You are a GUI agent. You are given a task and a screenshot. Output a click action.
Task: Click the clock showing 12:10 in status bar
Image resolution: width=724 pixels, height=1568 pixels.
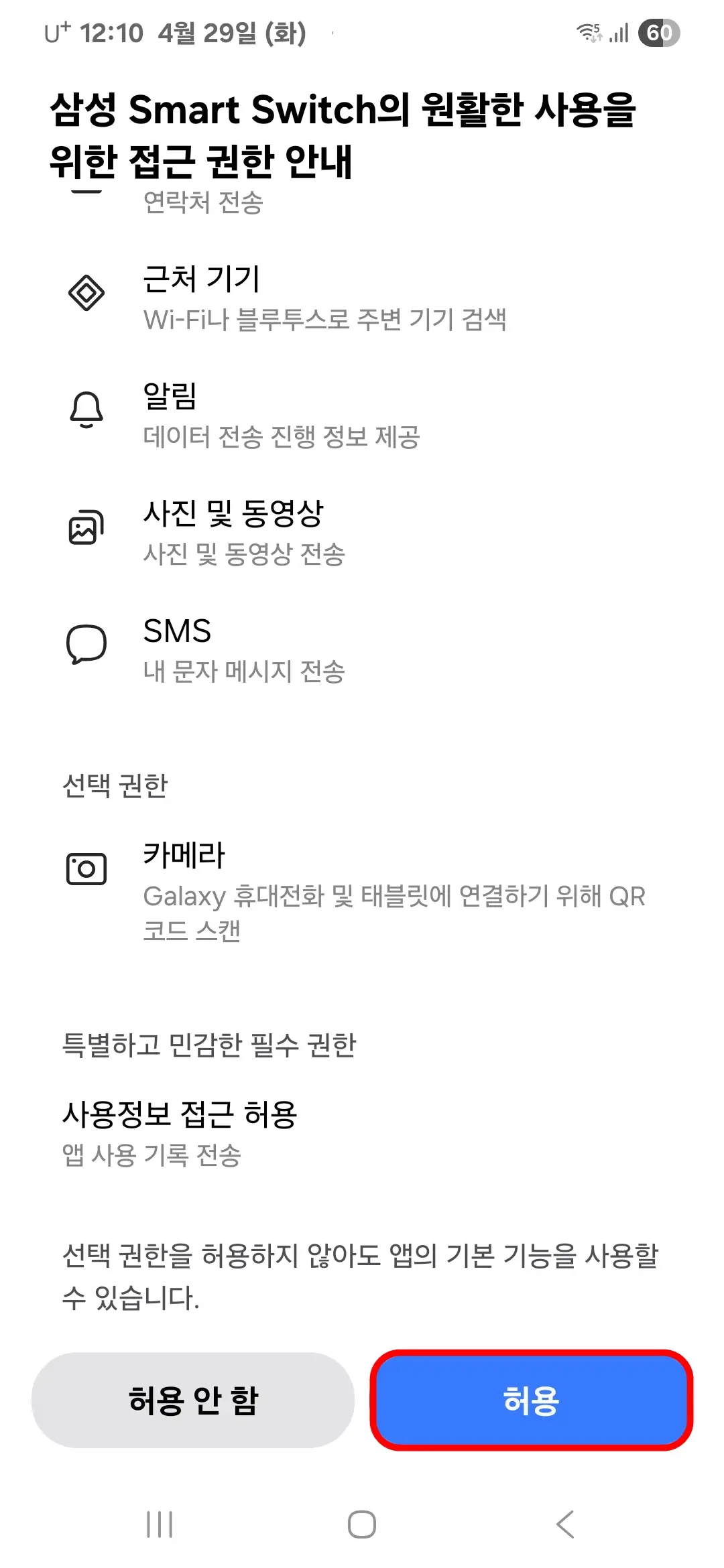(x=111, y=31)
